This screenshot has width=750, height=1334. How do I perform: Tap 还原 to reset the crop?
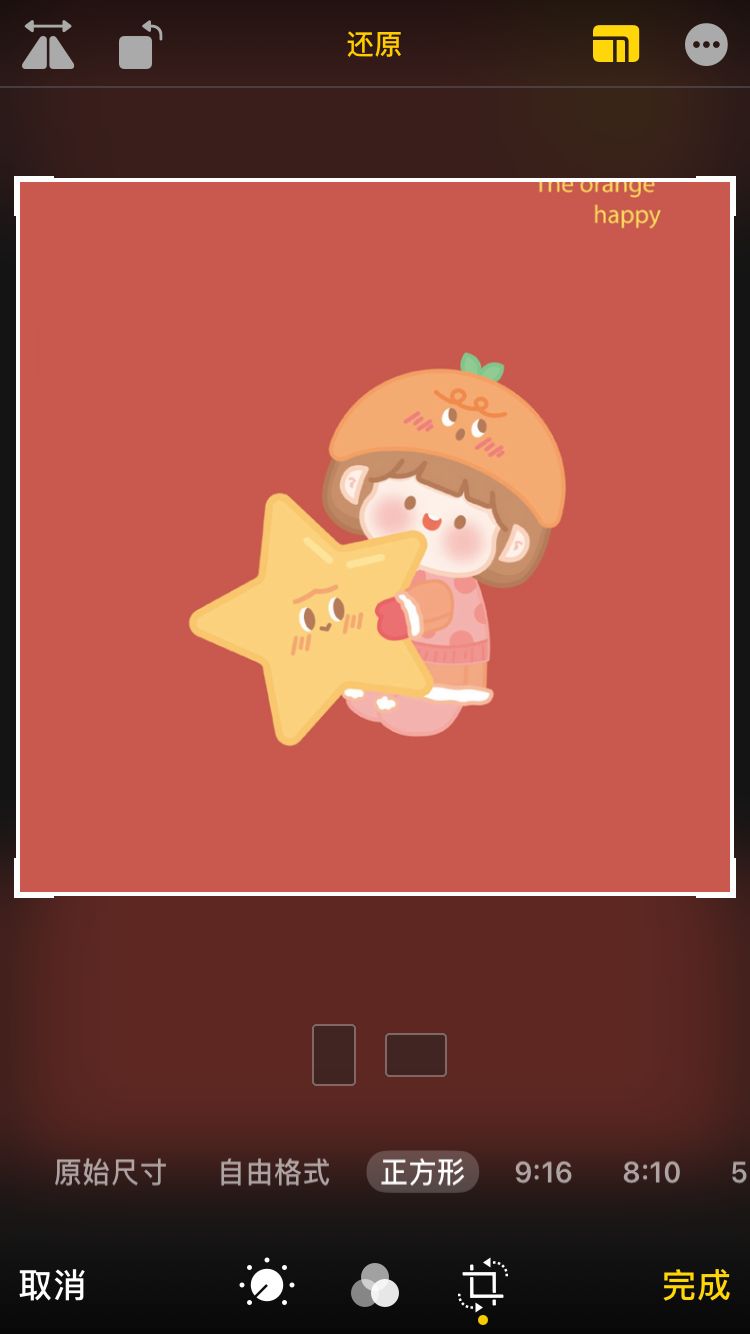point(374,45)
